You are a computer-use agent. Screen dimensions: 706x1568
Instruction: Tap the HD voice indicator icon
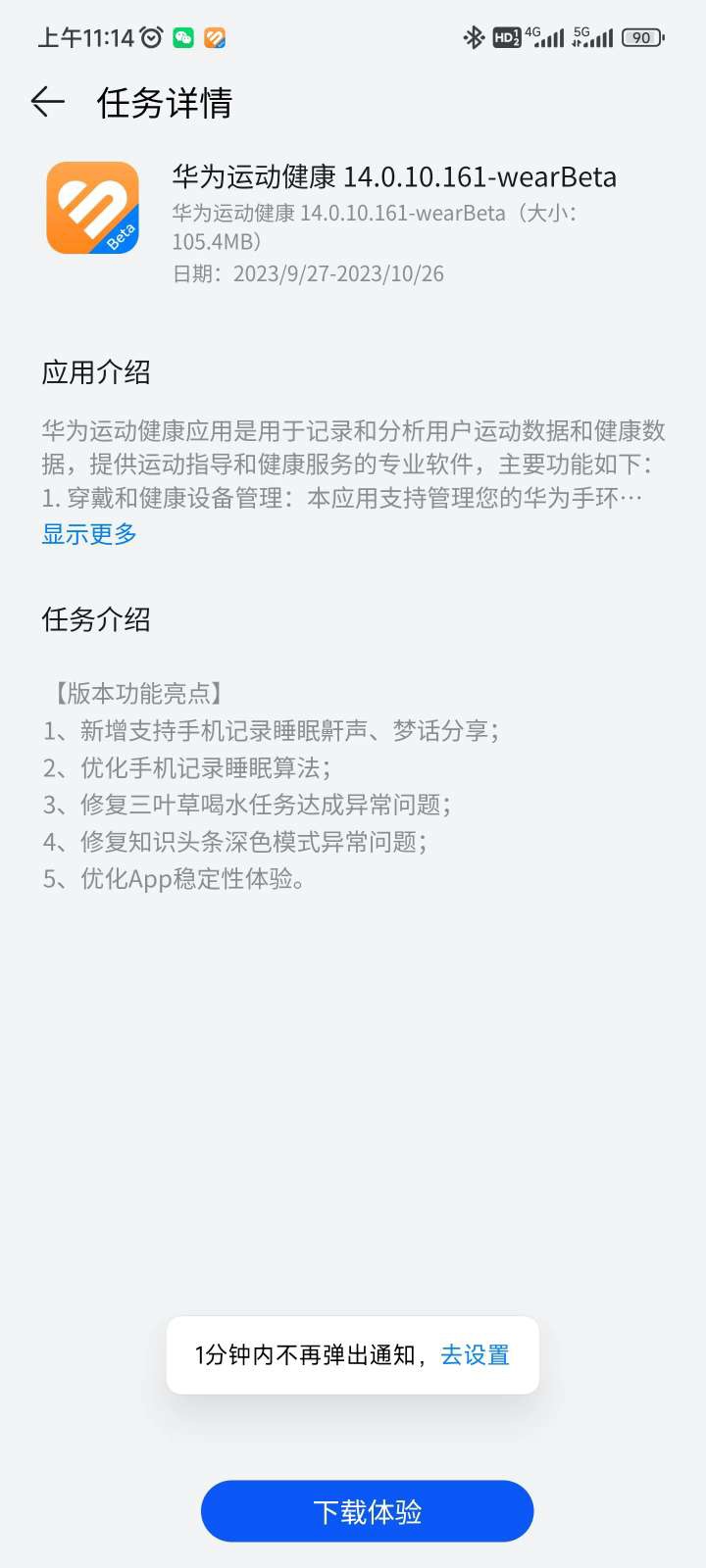pos(503,35)
